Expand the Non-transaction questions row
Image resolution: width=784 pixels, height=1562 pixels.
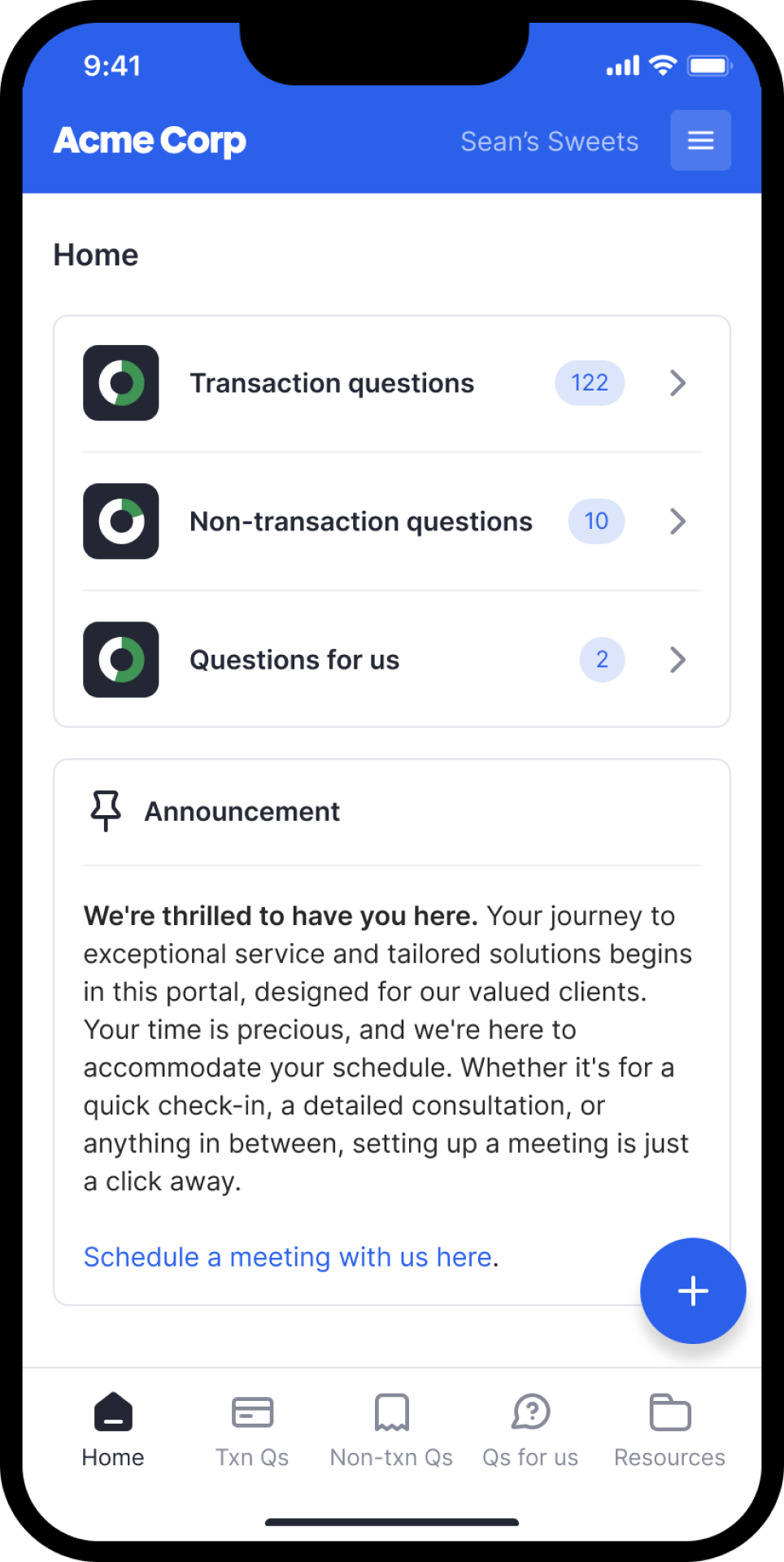pyautogui.click(x=677, y=521)
